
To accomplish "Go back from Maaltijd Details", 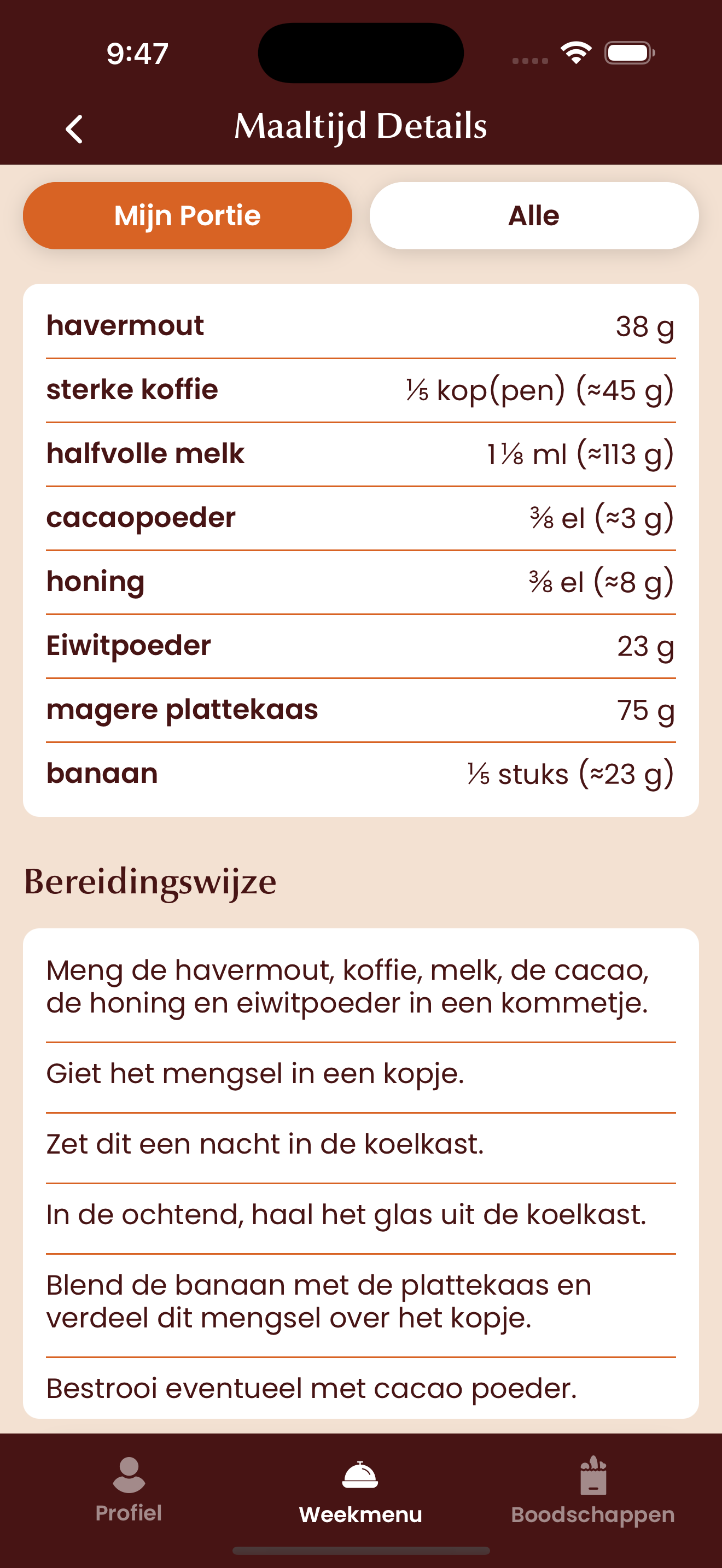I will tap(74, 129).
